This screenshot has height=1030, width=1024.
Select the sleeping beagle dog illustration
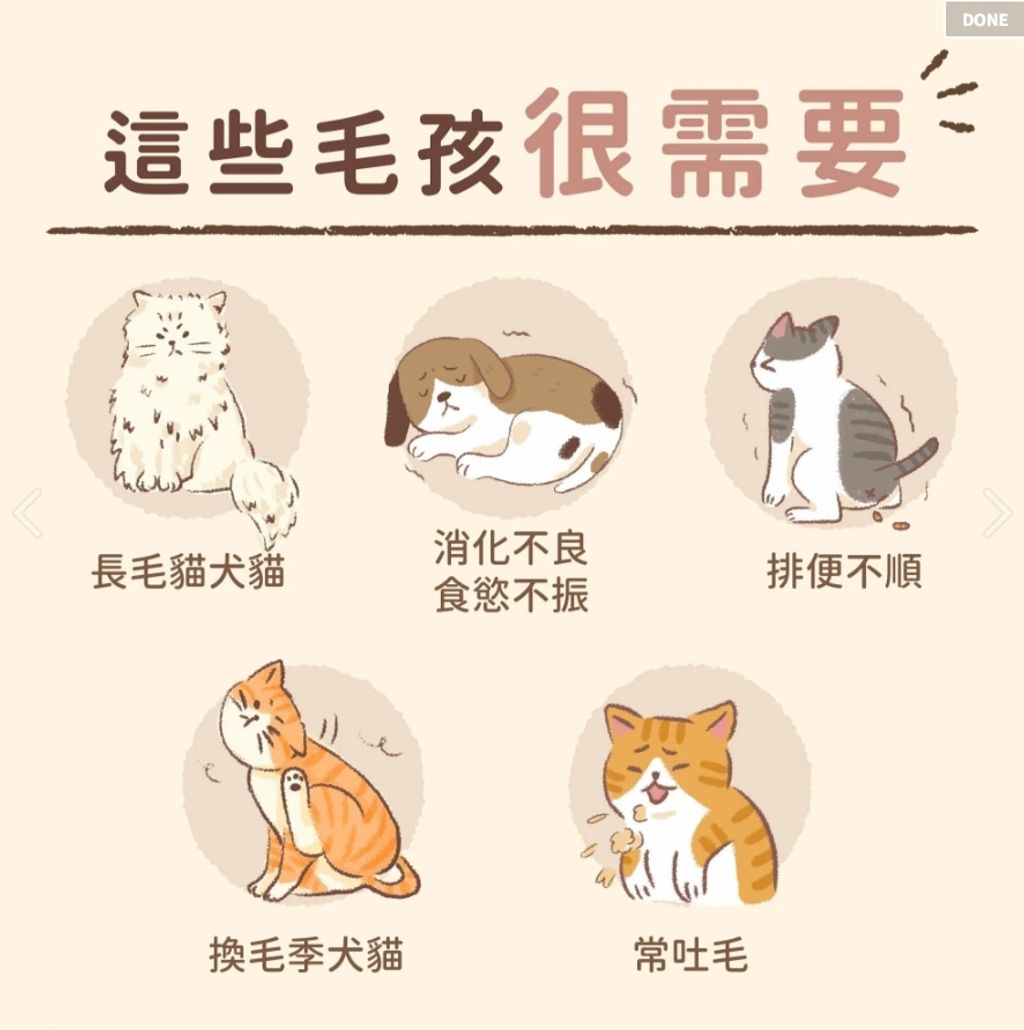[510, 410]
